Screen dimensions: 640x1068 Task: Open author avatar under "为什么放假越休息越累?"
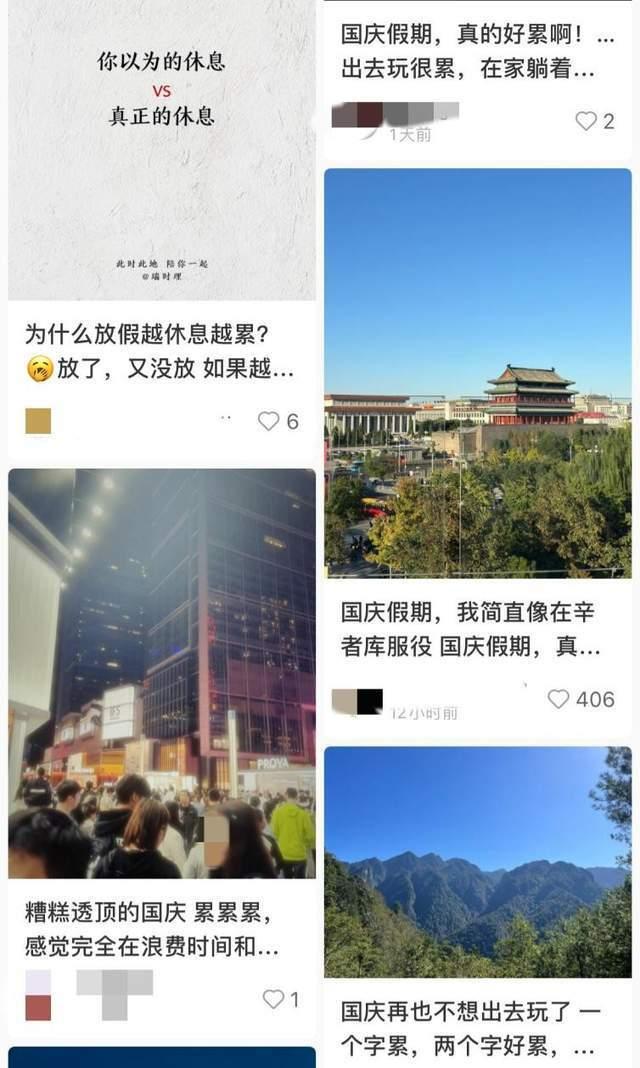click(38, 422)
